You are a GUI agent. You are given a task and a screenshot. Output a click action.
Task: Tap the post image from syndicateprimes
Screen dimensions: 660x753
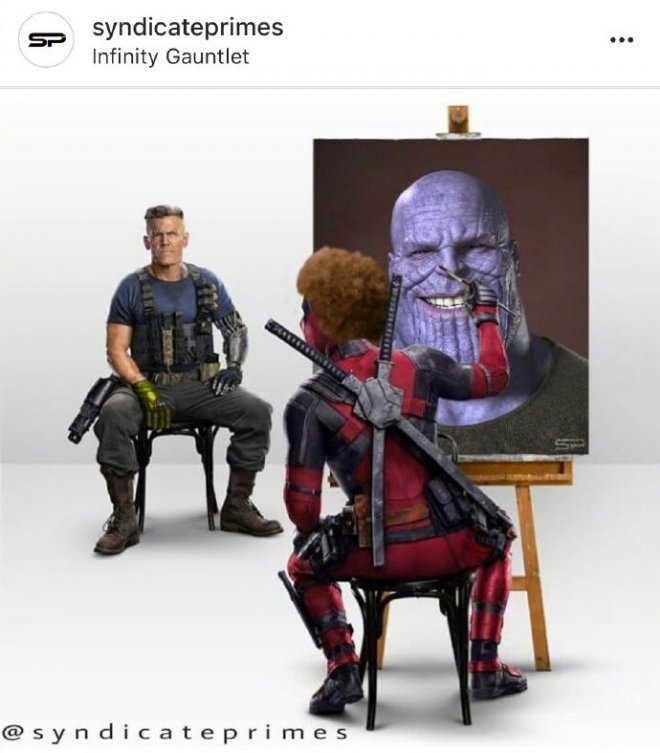[x=330, y=420]
